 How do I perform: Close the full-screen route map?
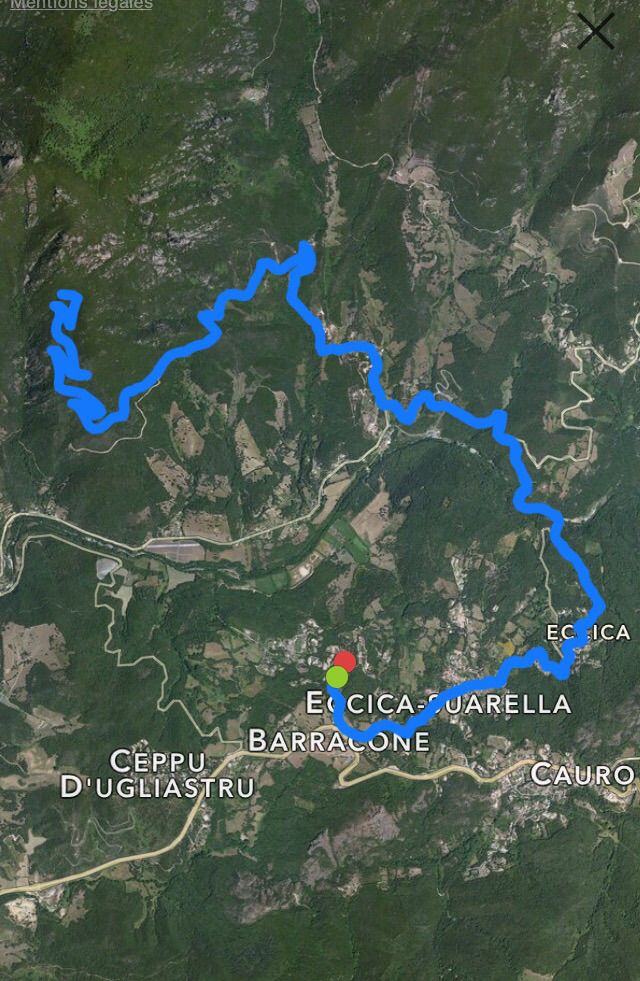(596, 31)
